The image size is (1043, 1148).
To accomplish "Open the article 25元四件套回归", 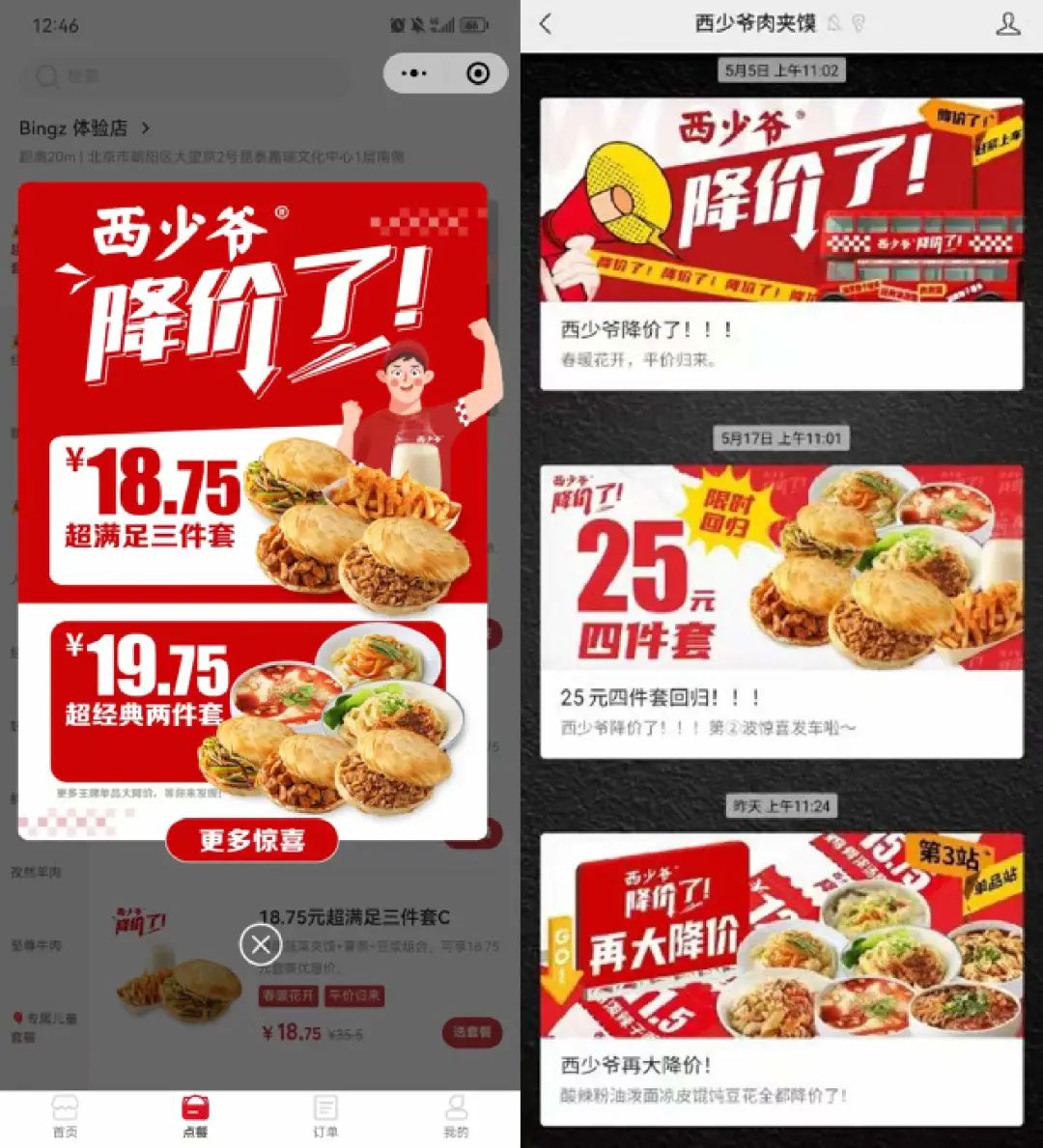I will (x=780, y=610).
